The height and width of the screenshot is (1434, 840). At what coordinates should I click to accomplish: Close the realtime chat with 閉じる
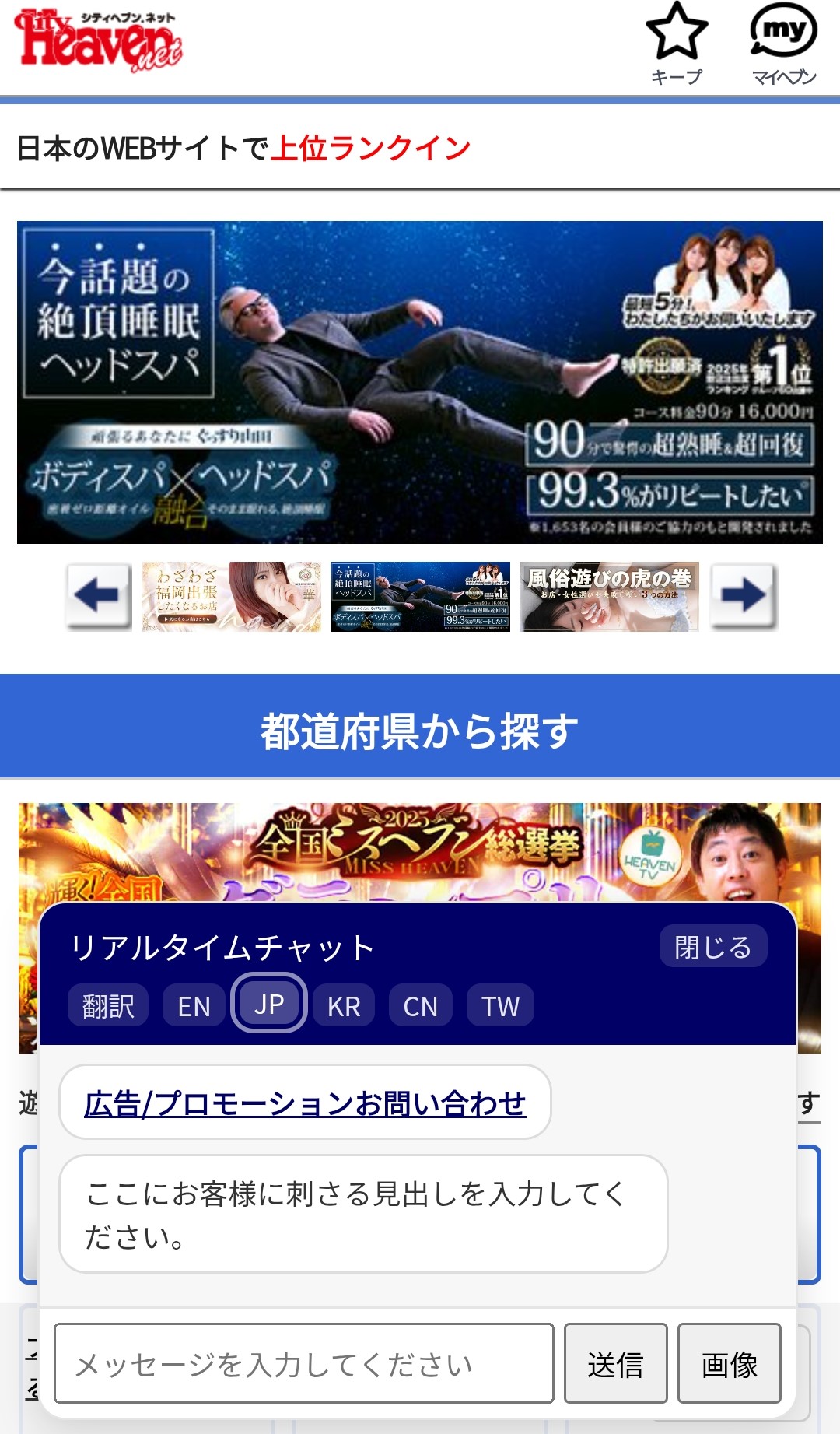coord(713,947)
